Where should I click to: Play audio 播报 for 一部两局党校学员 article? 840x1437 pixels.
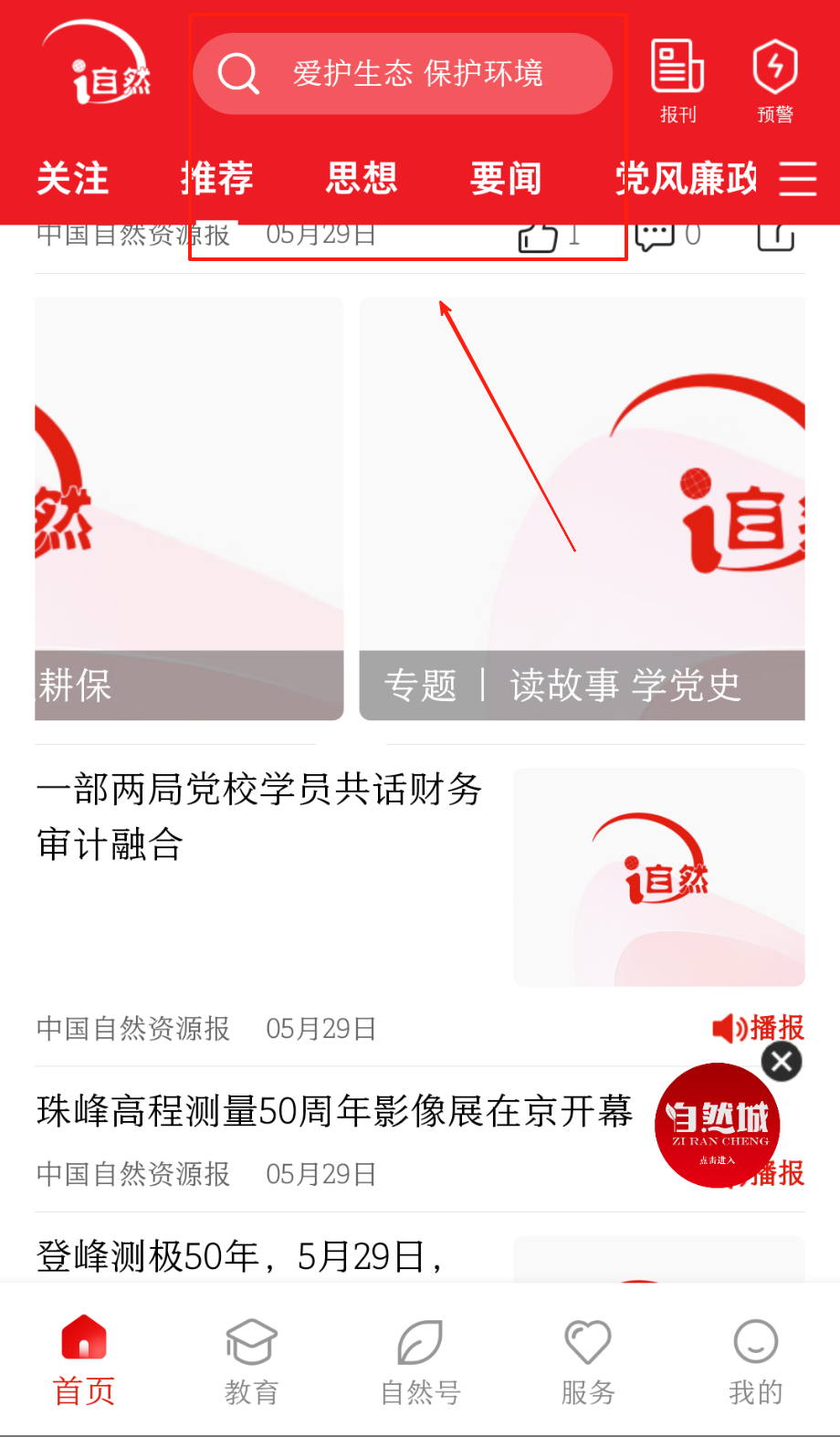[x=758, y=1028]
